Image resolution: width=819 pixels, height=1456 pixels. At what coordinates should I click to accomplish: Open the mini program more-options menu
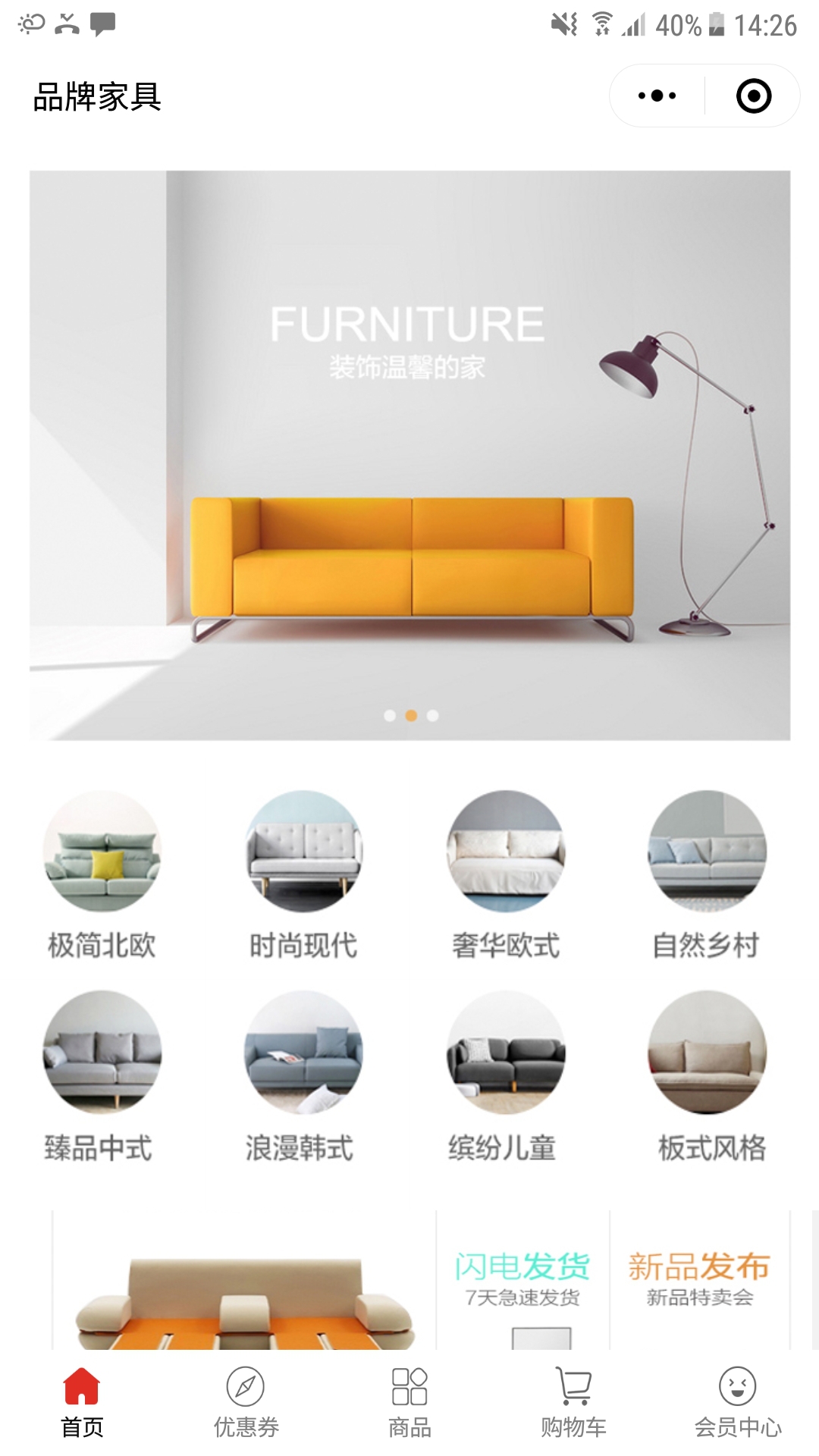657,96
